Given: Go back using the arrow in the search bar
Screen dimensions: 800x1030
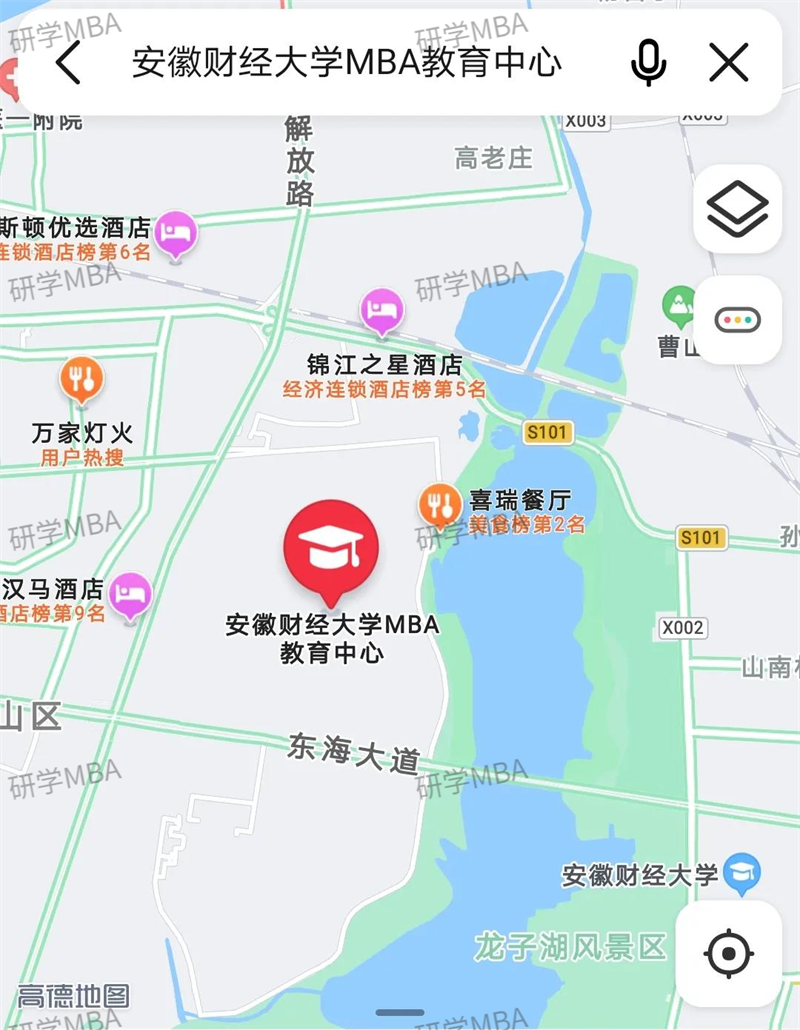Looking at the screenshot, I should coord(67,64).
